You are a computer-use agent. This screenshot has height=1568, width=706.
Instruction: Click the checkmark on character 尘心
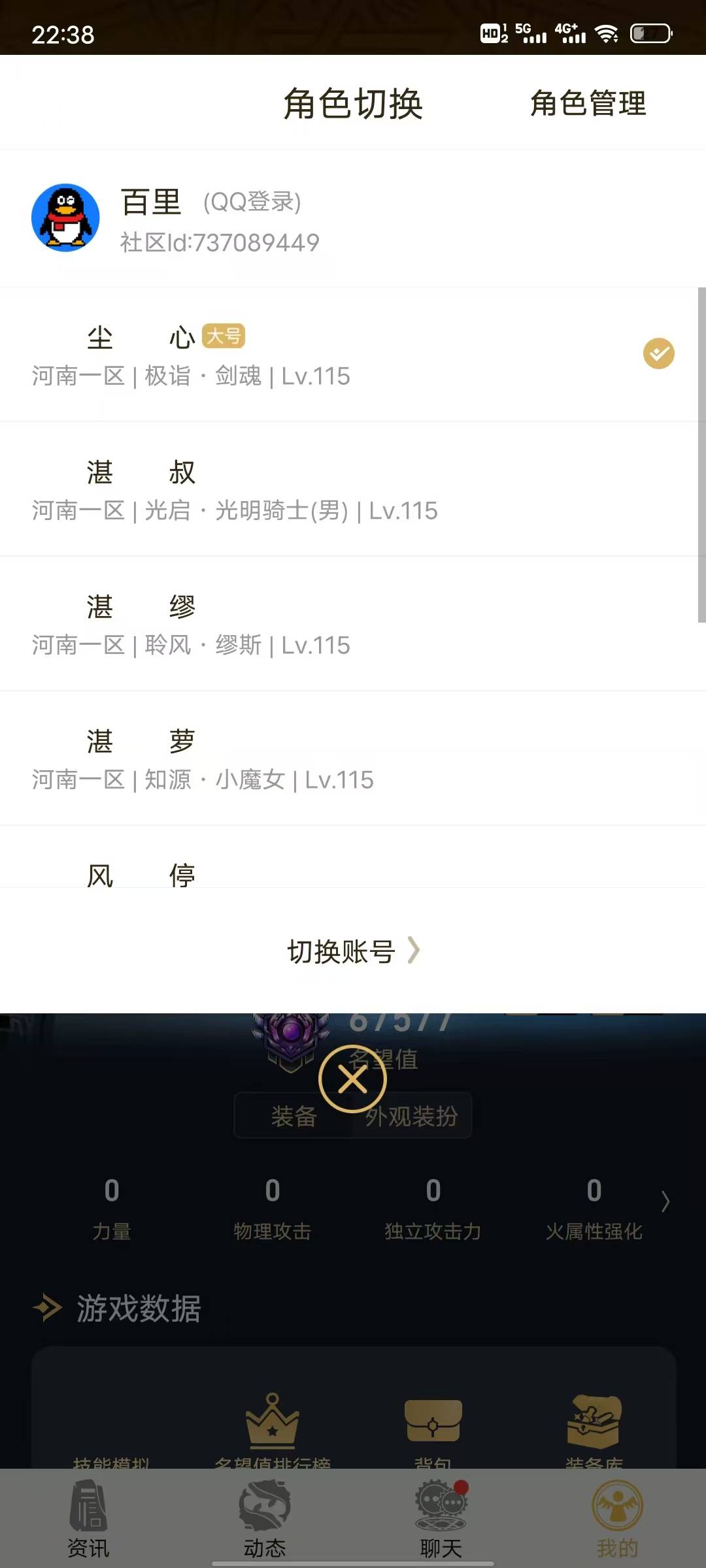pyautogui.click(x=658, y=353)
